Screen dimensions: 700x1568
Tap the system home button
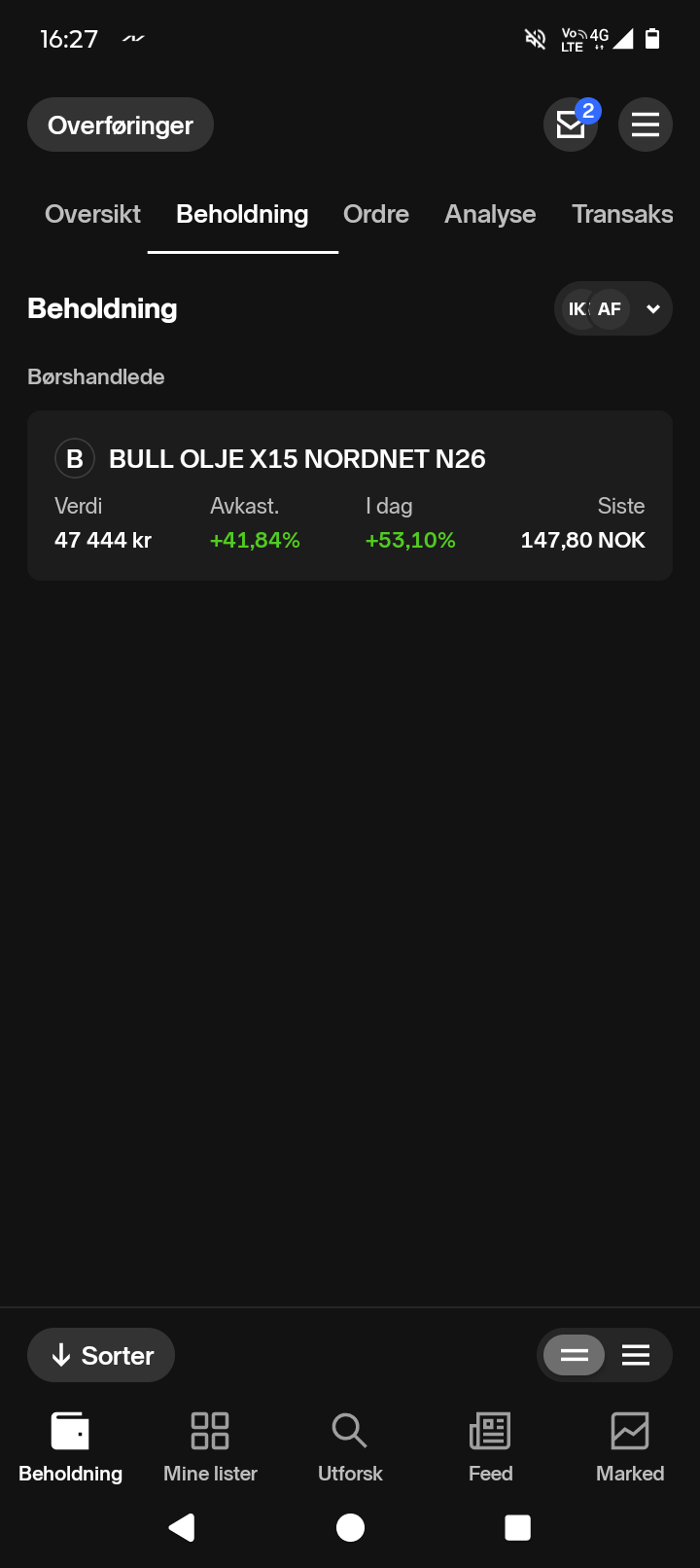point(350,1527)
